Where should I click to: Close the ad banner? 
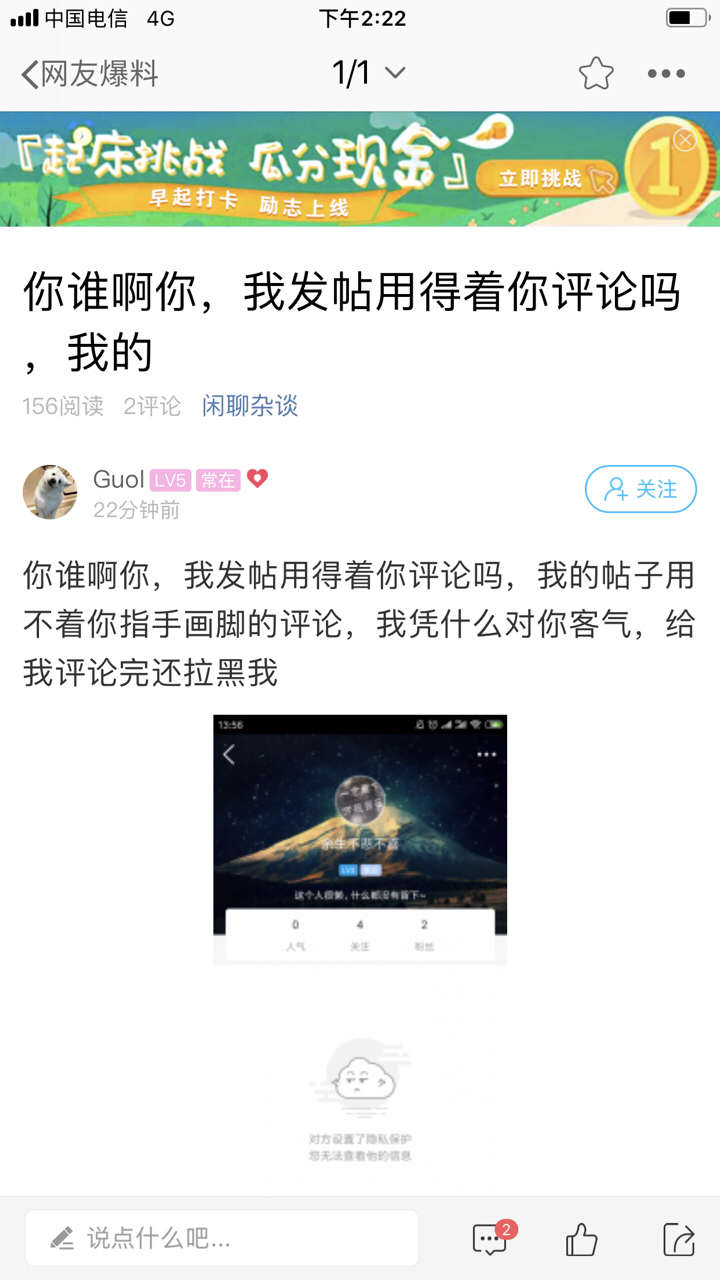(x=685, y=140)
